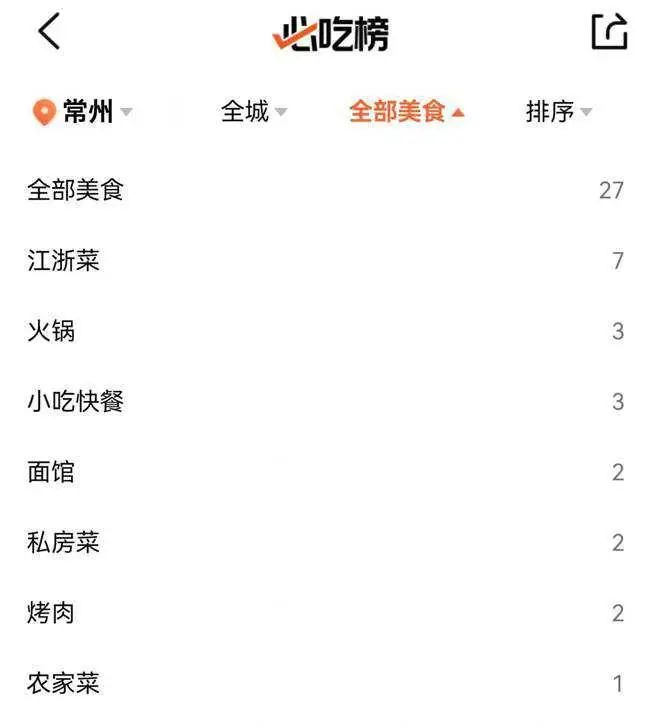Select 小吃快餐 from the list
This screenshot has height=727, width=660.
[330, 402]
